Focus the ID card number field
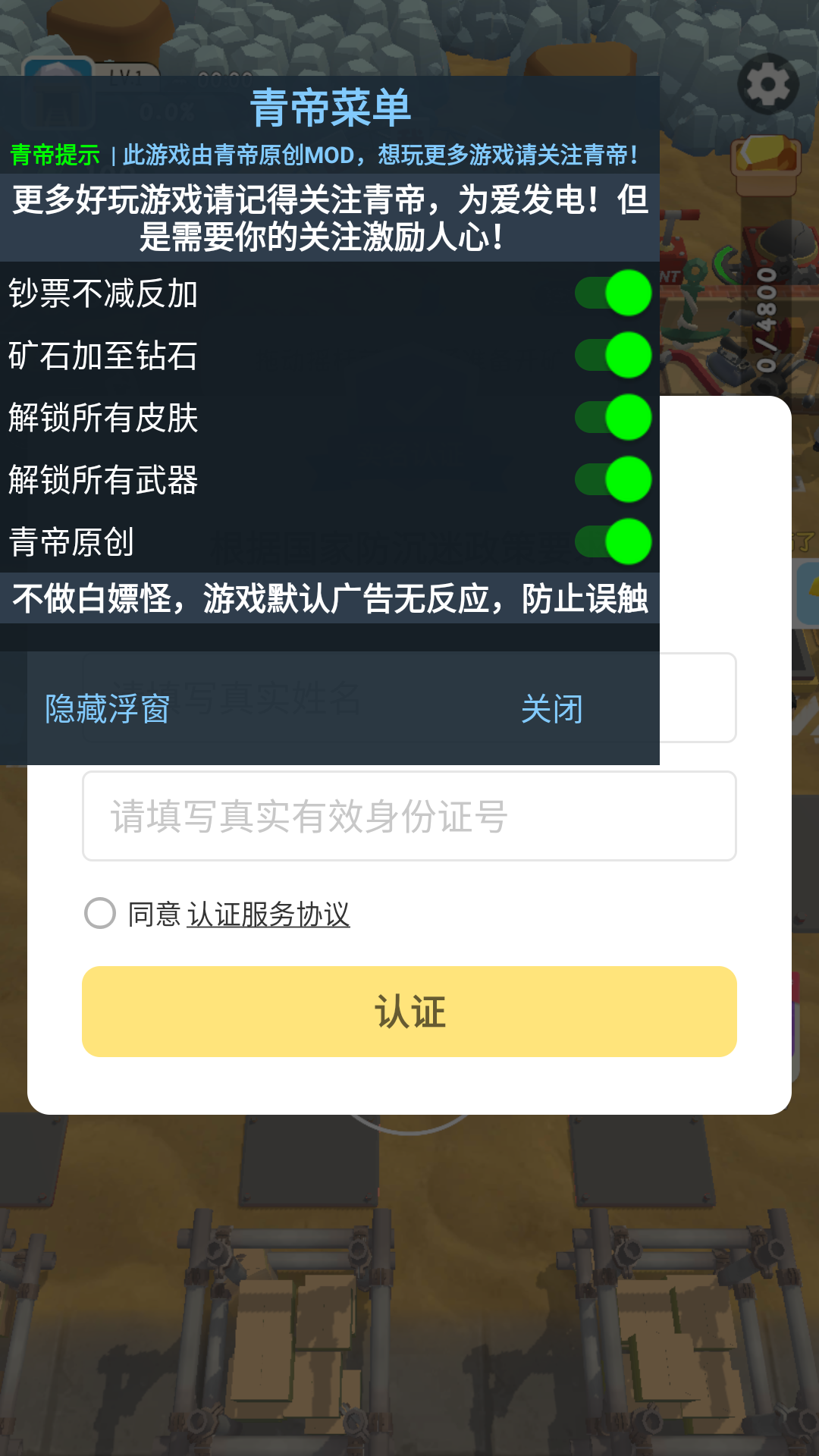Viewport: 819px width, 1456px height. coord(409,816)
